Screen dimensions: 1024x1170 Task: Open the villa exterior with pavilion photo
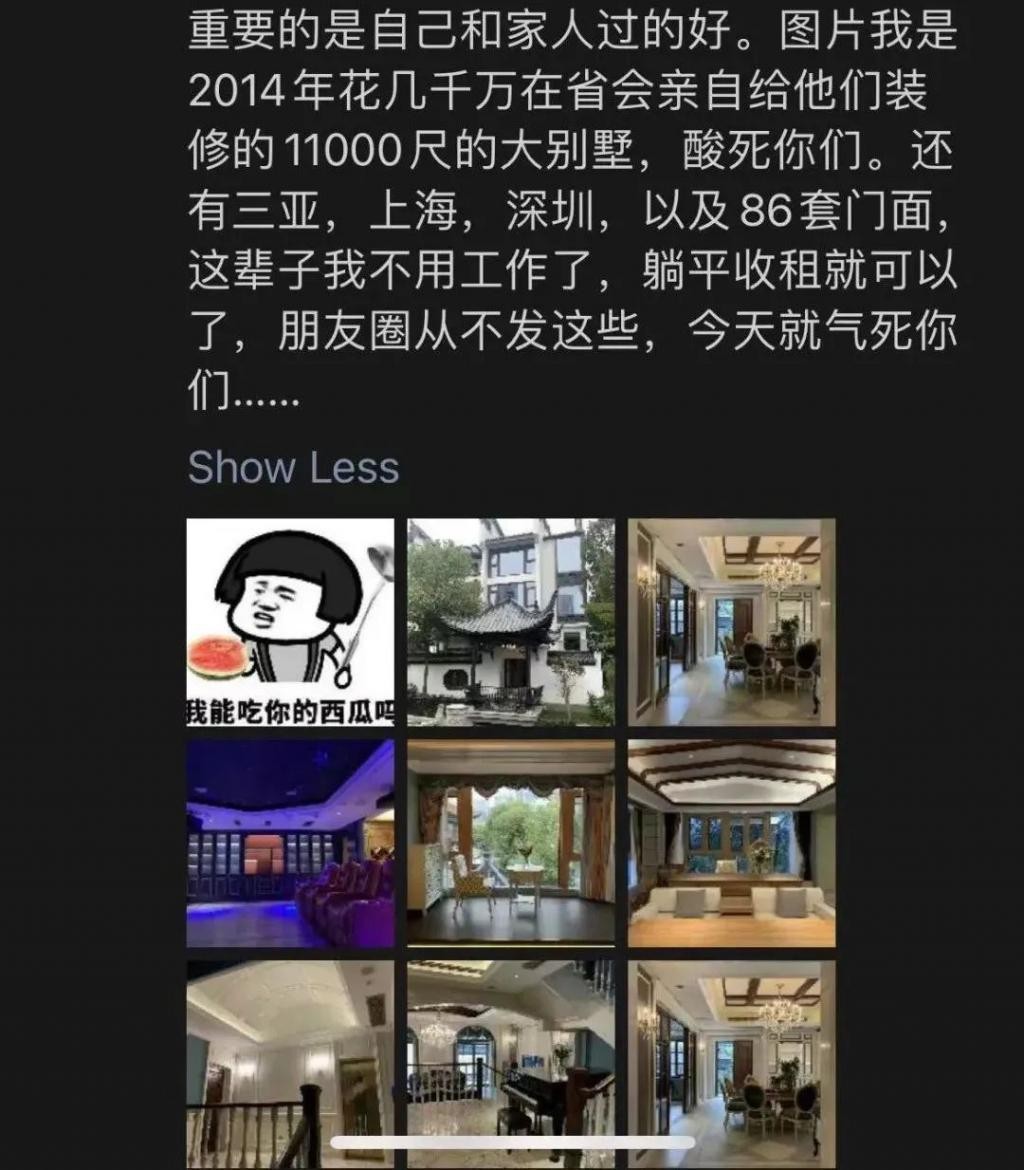pyautogui.click(x=511, y=621)
